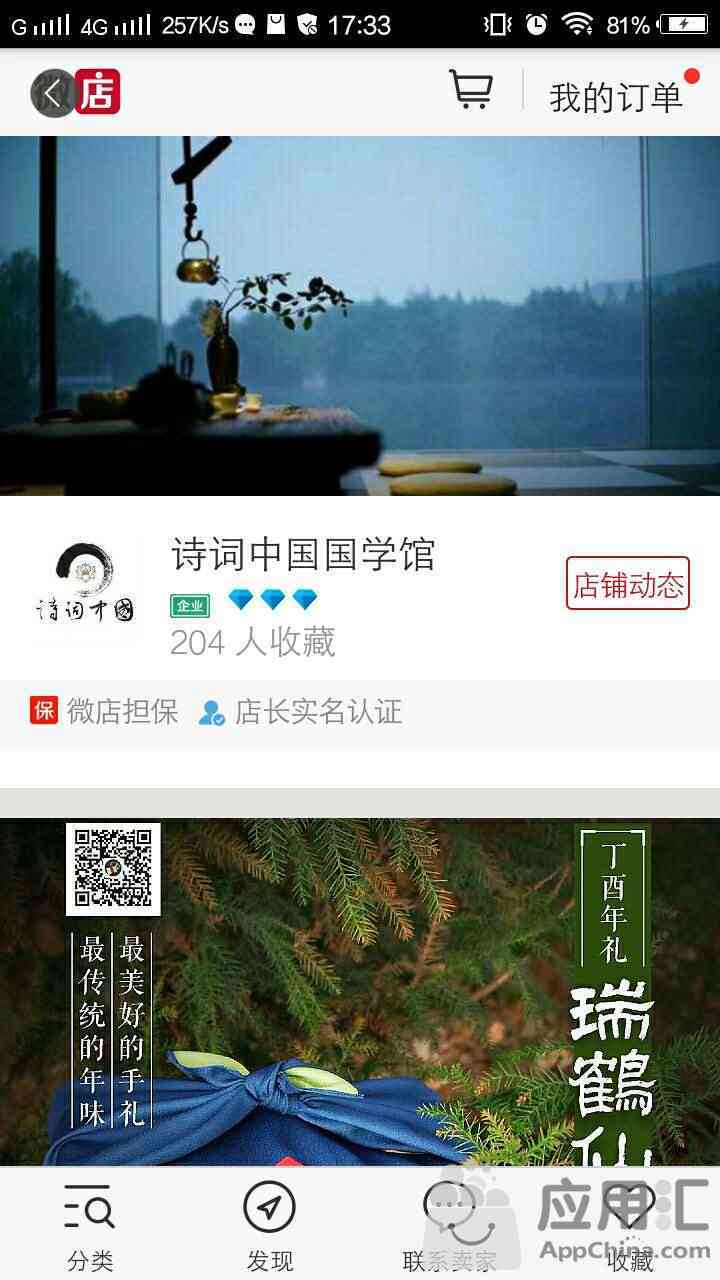Open the shopping cart
Image resolution: width=720 pixels, height=1280 pixels.
pyautogui.click(x=470, y=91)
